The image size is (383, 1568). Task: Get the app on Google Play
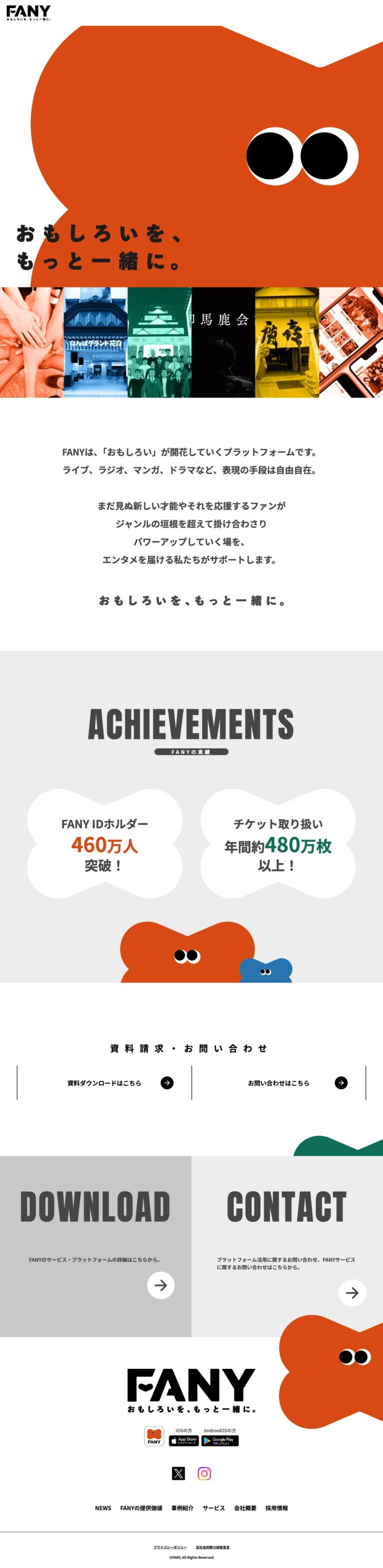(220, 1441)
